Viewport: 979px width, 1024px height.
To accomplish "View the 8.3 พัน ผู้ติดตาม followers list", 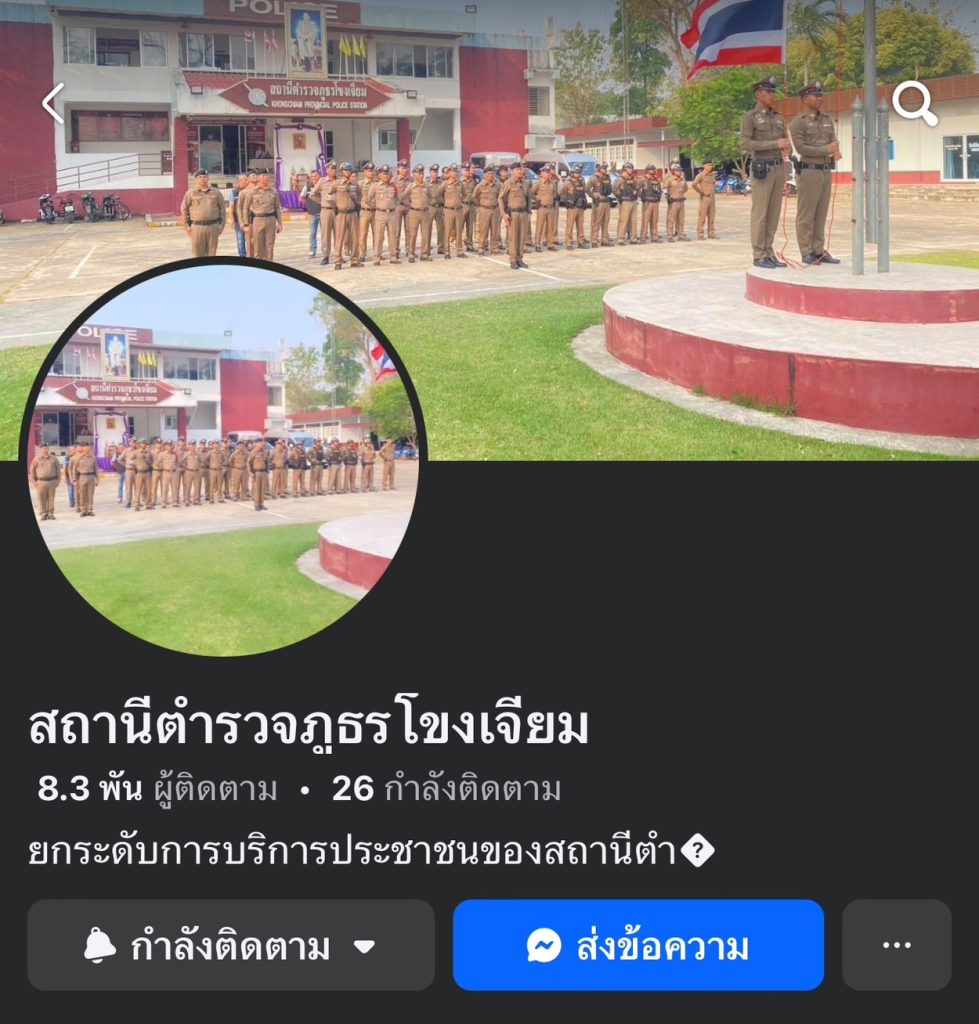I will [x=158, y=789].
